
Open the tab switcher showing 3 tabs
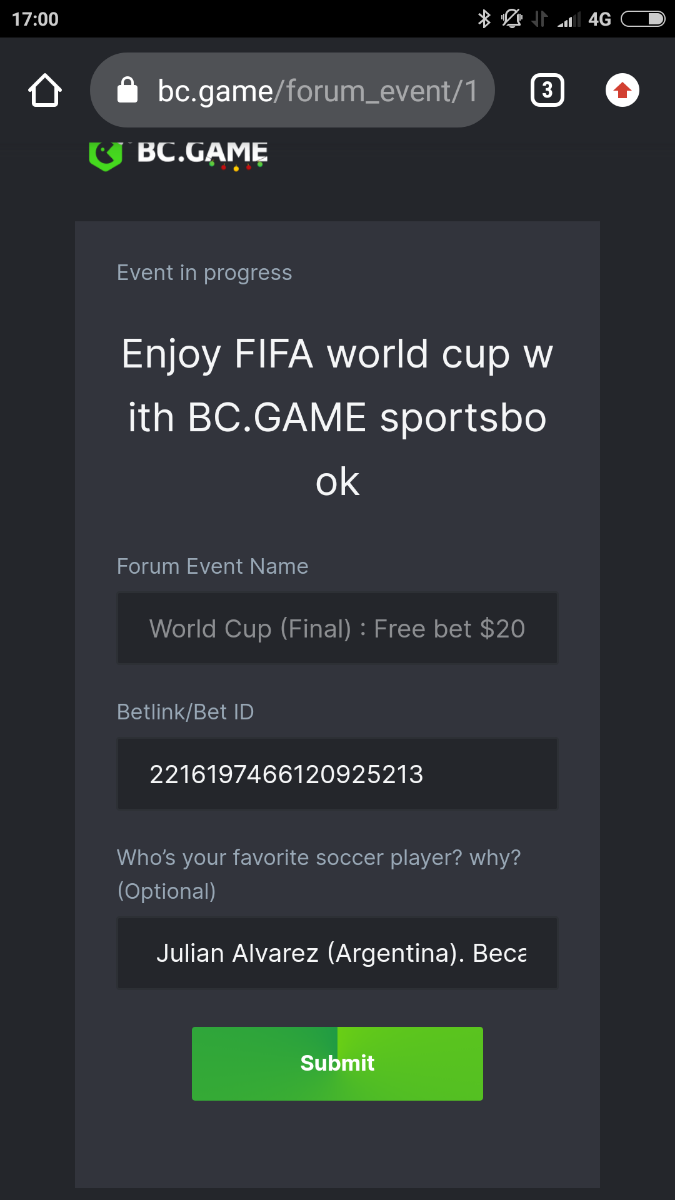coord(546,91)
